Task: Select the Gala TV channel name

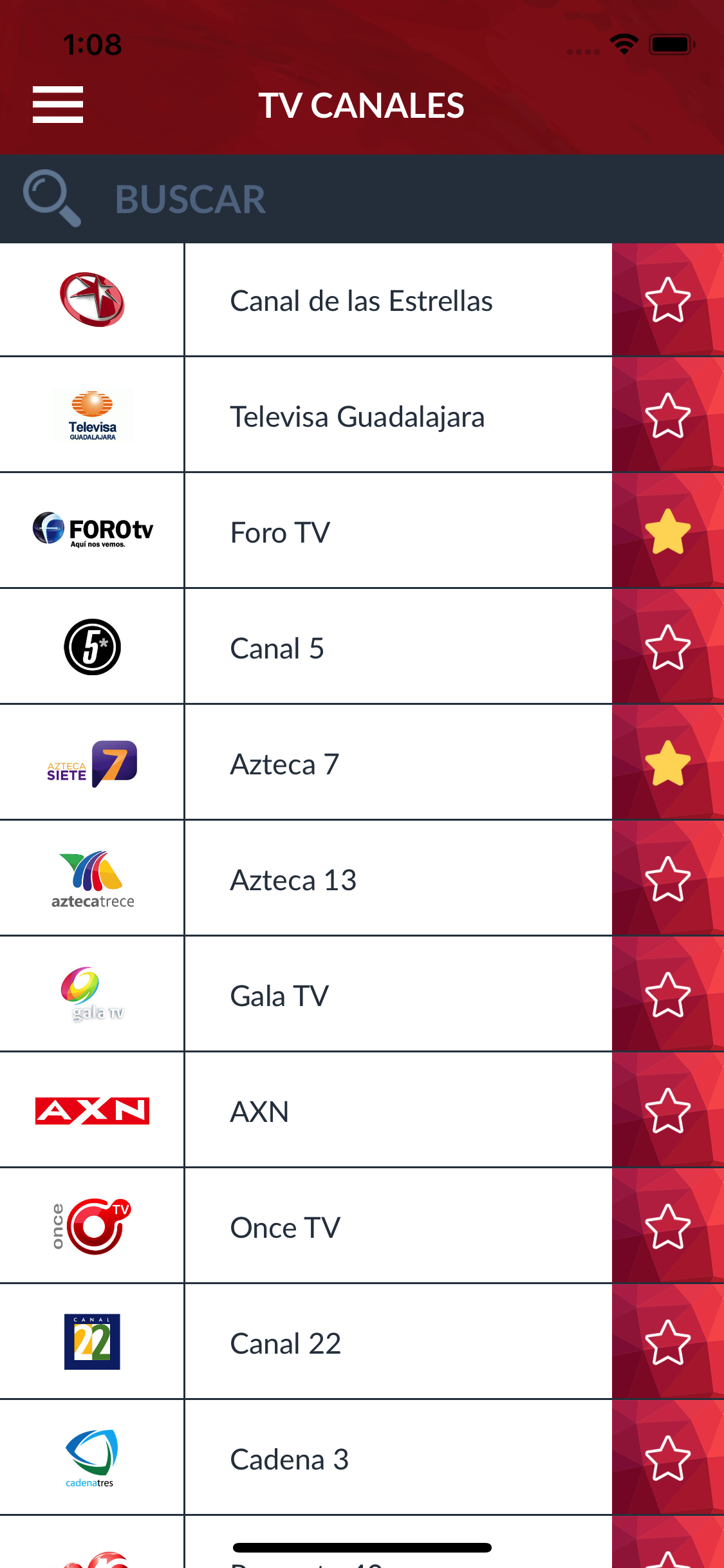Action: click(279, 994)
